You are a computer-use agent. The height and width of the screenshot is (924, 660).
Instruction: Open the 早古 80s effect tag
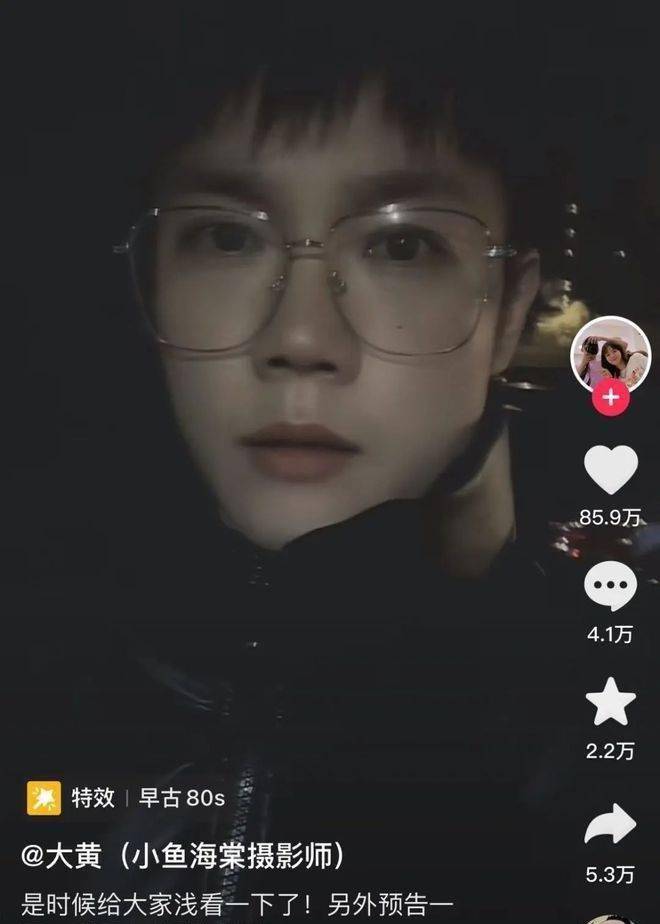pos(182,798)
